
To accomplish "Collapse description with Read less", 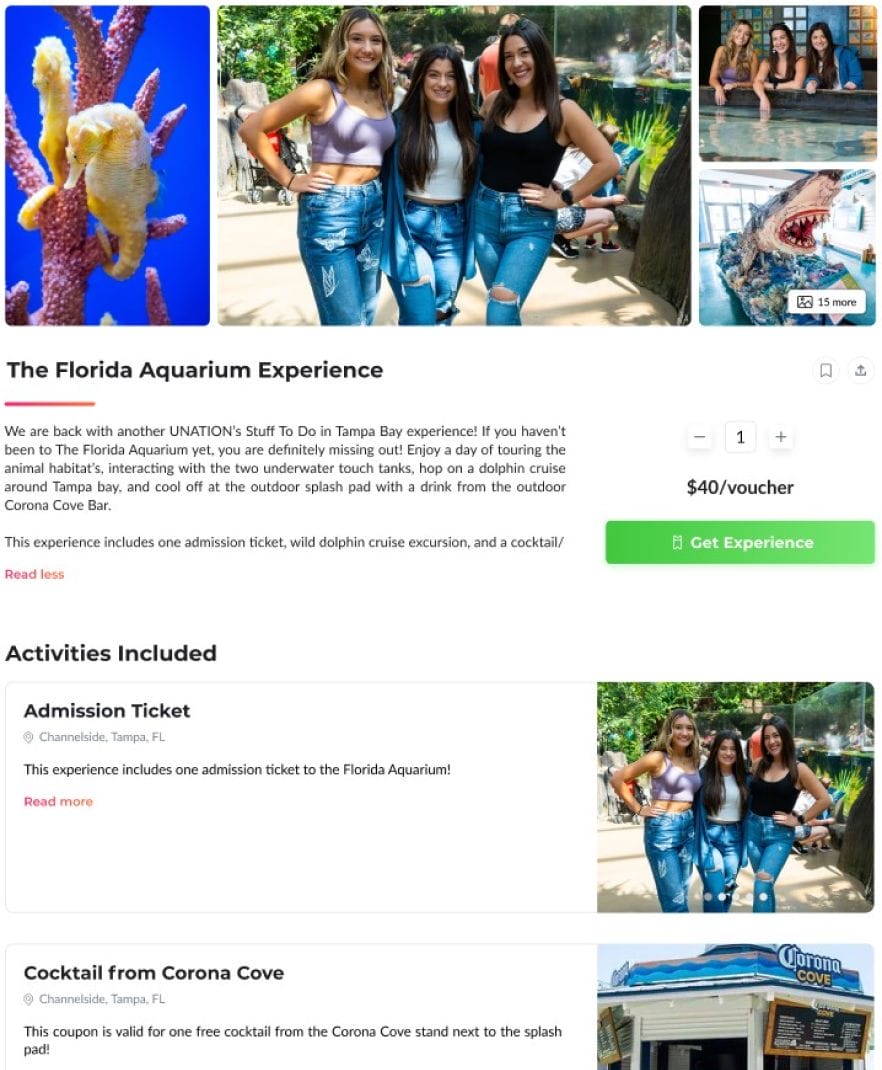I will pyautogui.click(x=34, y=574).
